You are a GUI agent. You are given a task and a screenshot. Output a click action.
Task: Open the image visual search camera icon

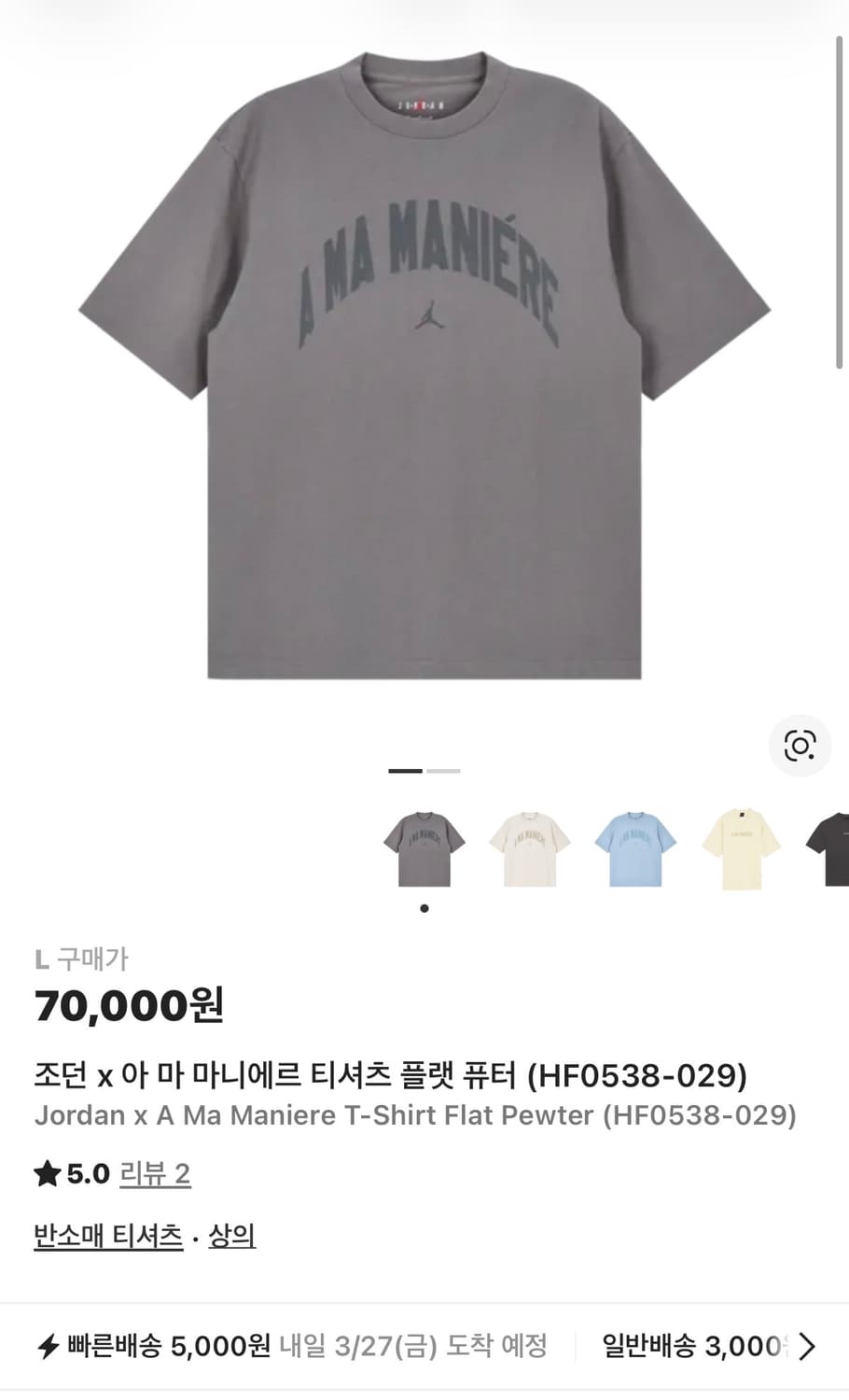(x=798, y=745)
